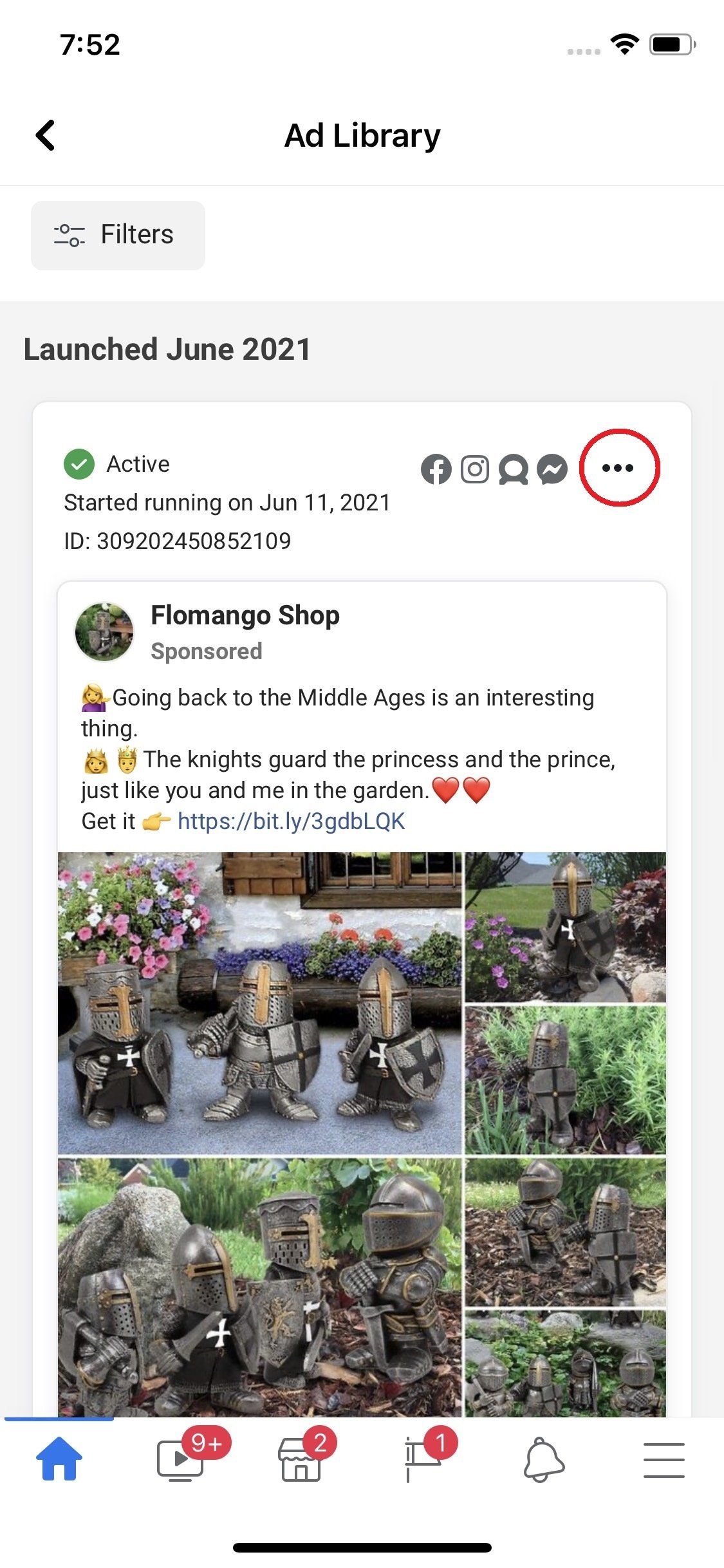Open the three-dot menu on the ad
The height and width of the screenshot is (1568, 724).
click(618, 468)
